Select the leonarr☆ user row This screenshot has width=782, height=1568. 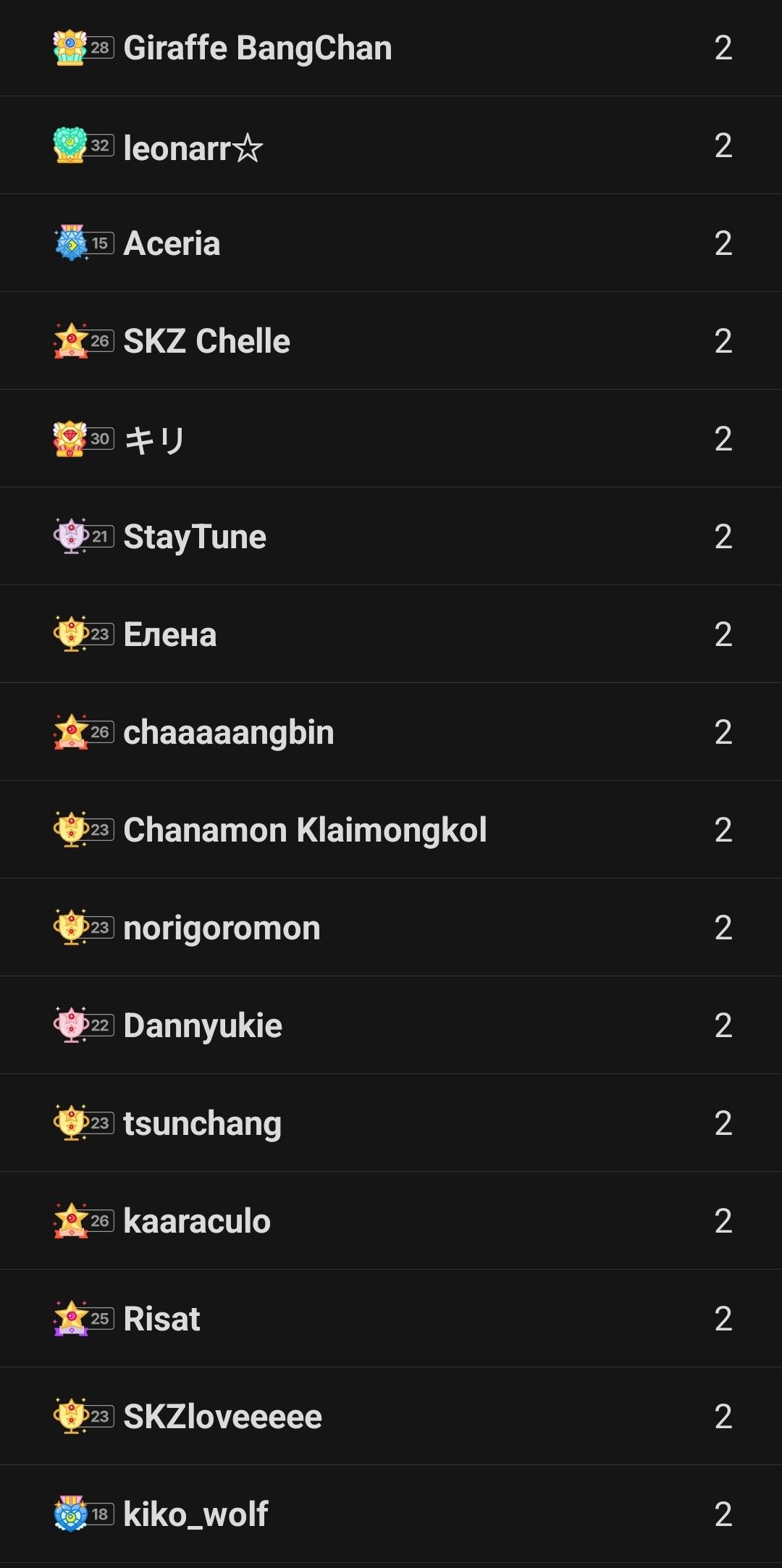tap(193, 147)
